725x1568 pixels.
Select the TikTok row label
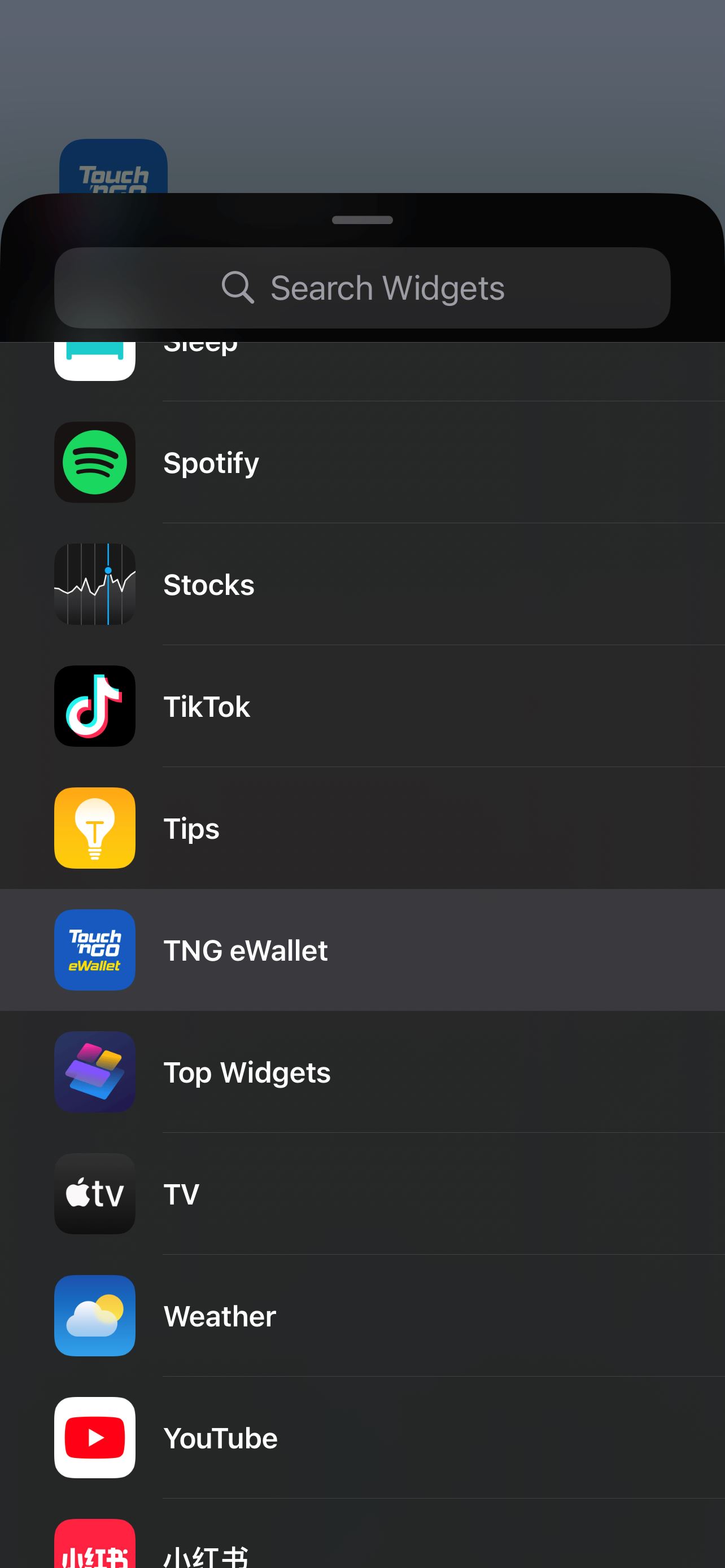tap(207, 706)
